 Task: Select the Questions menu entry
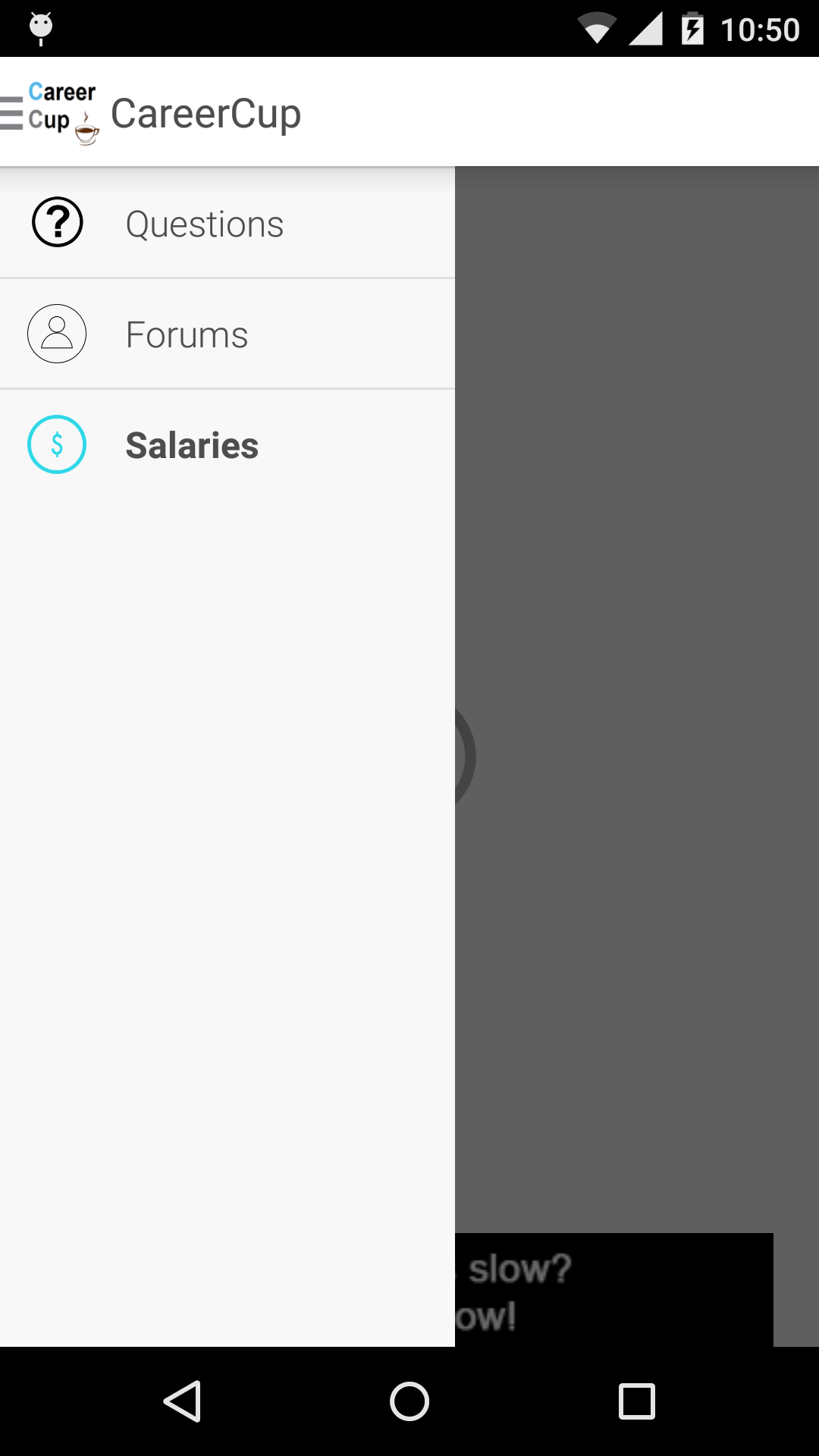coord(204,222)
